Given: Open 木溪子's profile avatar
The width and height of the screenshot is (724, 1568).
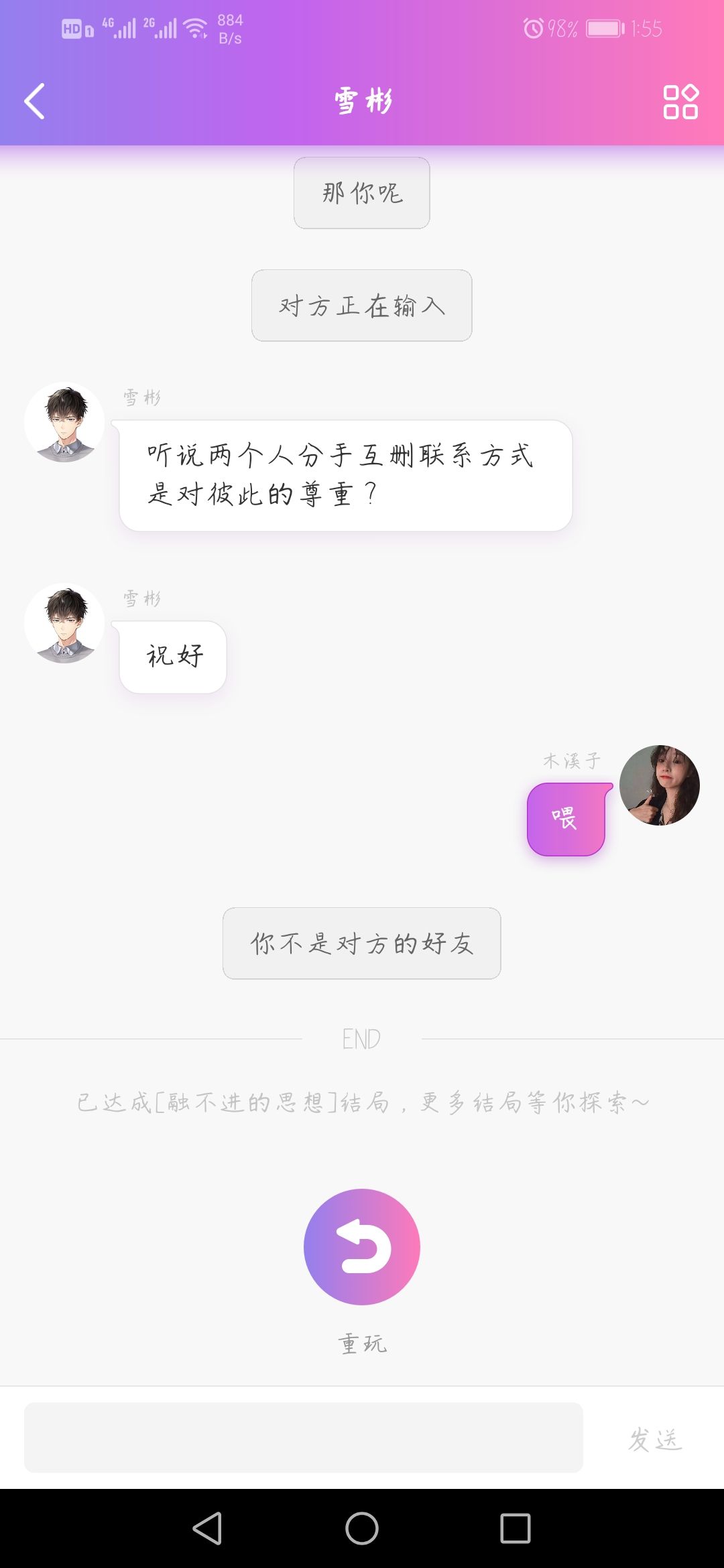Looking at the screenshot, I should [x=660, y=785].
